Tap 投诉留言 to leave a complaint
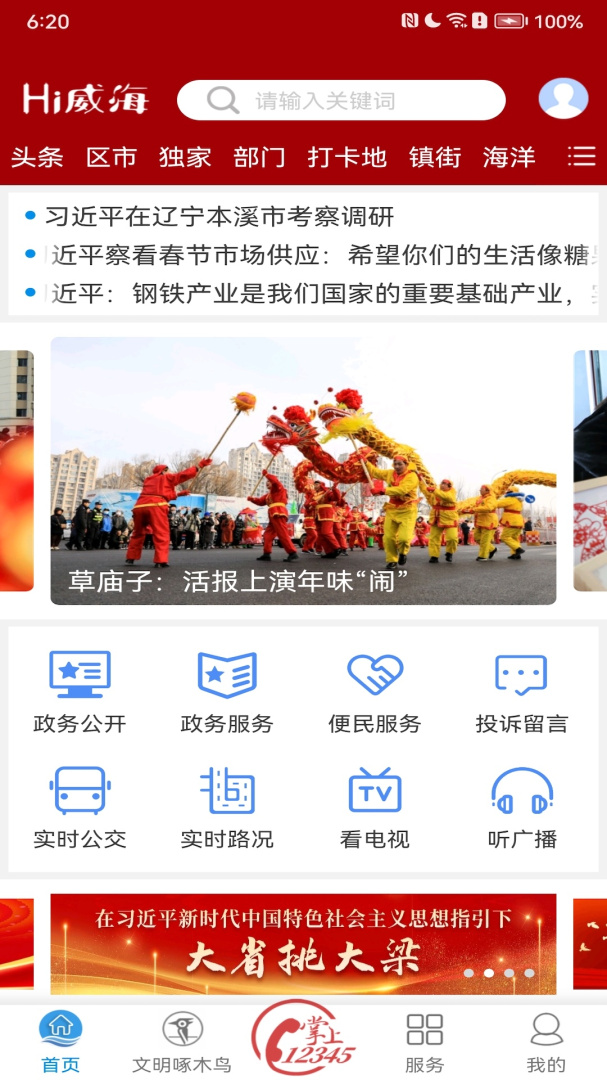This screenshot has width=607, height=1080. [x=521, y=692]
